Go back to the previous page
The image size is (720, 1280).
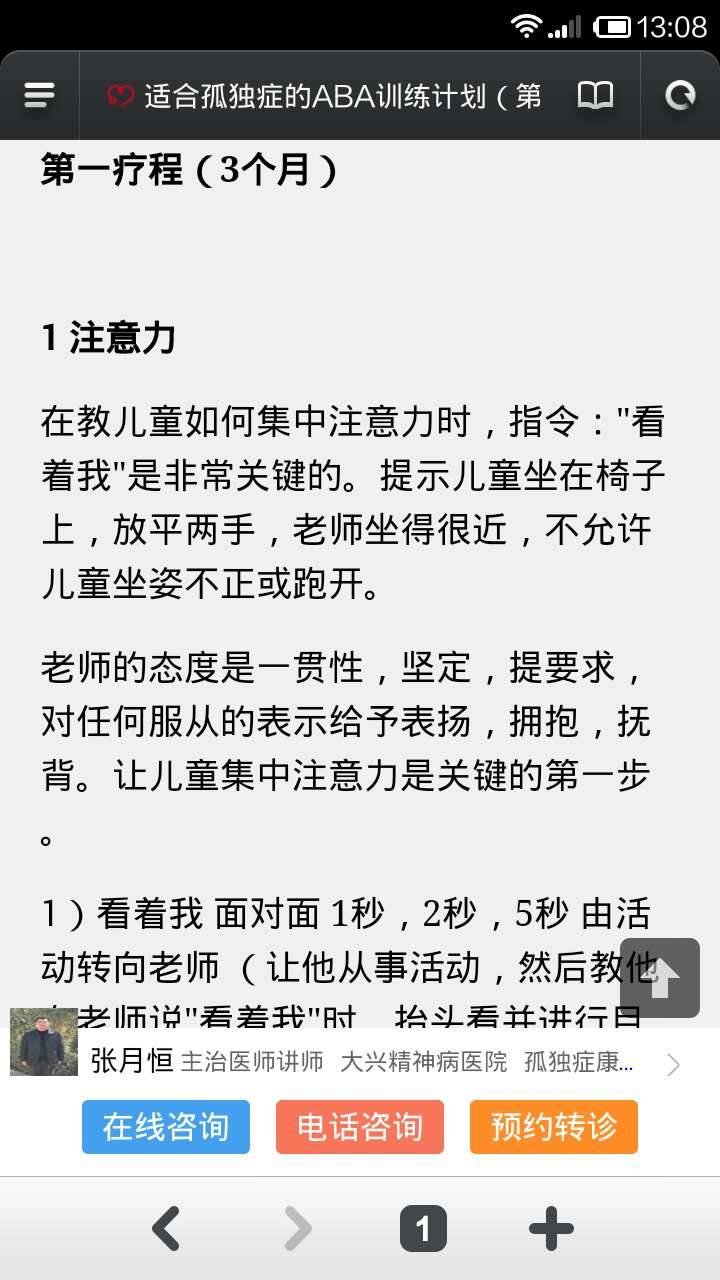coord(166,1229)
